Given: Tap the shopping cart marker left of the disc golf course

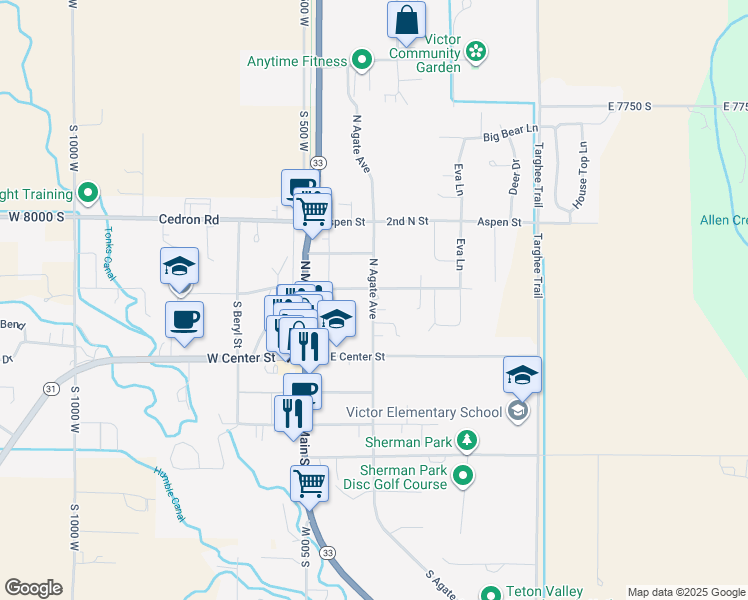Looking at the screenshot, I should [x=310, y=484].
